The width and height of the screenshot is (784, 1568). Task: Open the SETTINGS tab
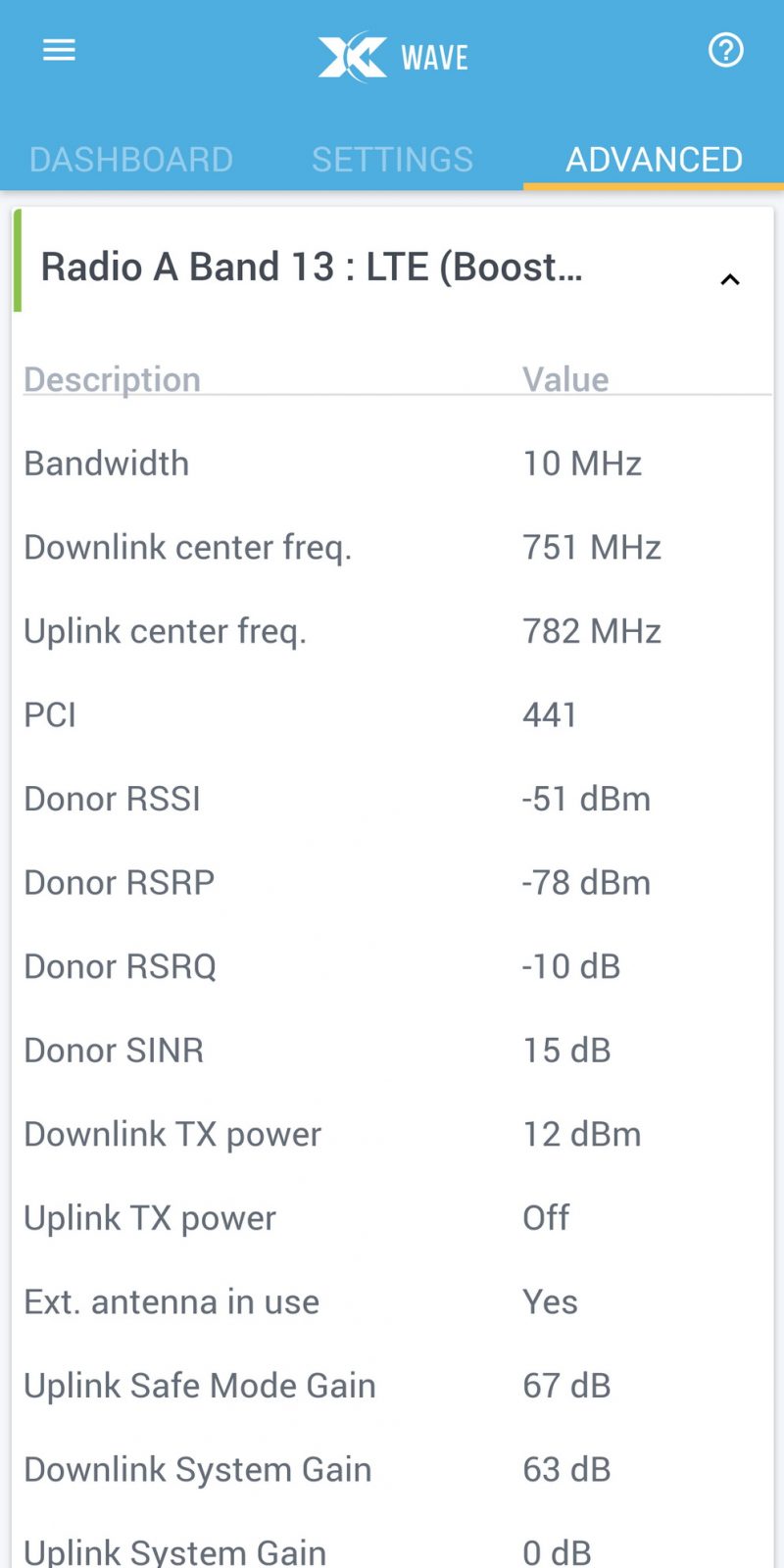(392, 159)
